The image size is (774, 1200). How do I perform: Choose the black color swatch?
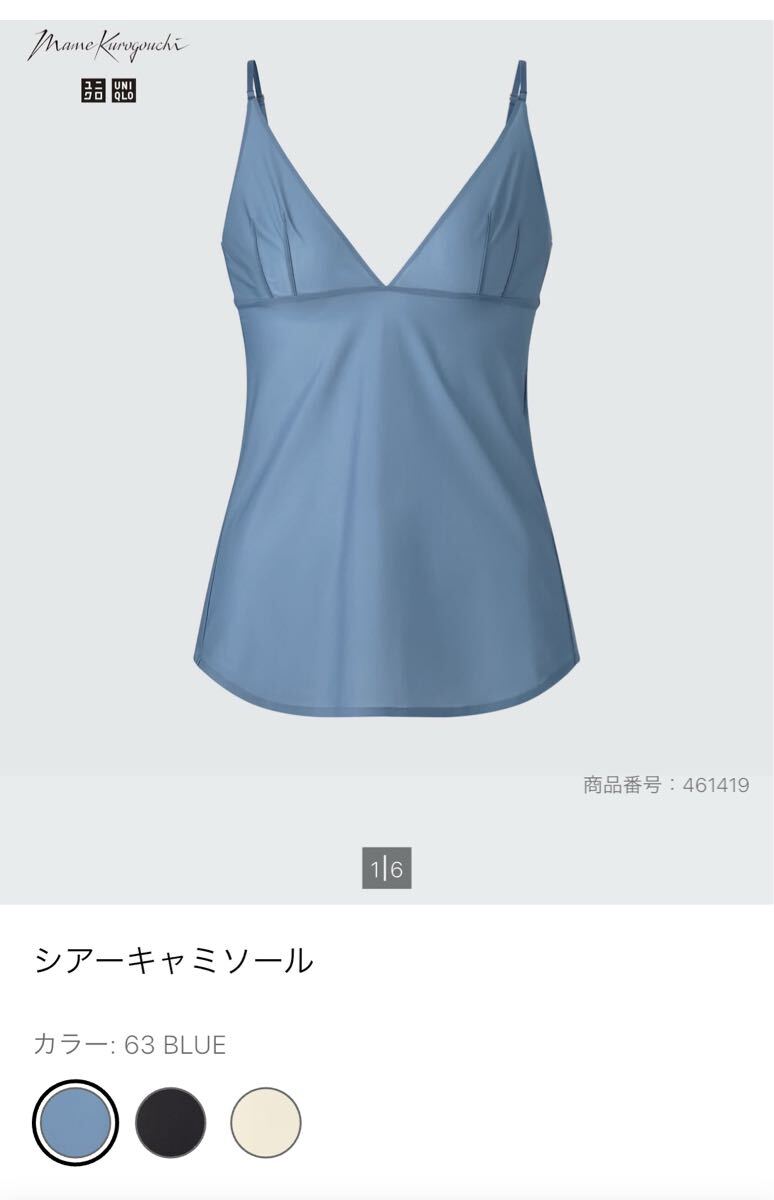click(170, 1122)
